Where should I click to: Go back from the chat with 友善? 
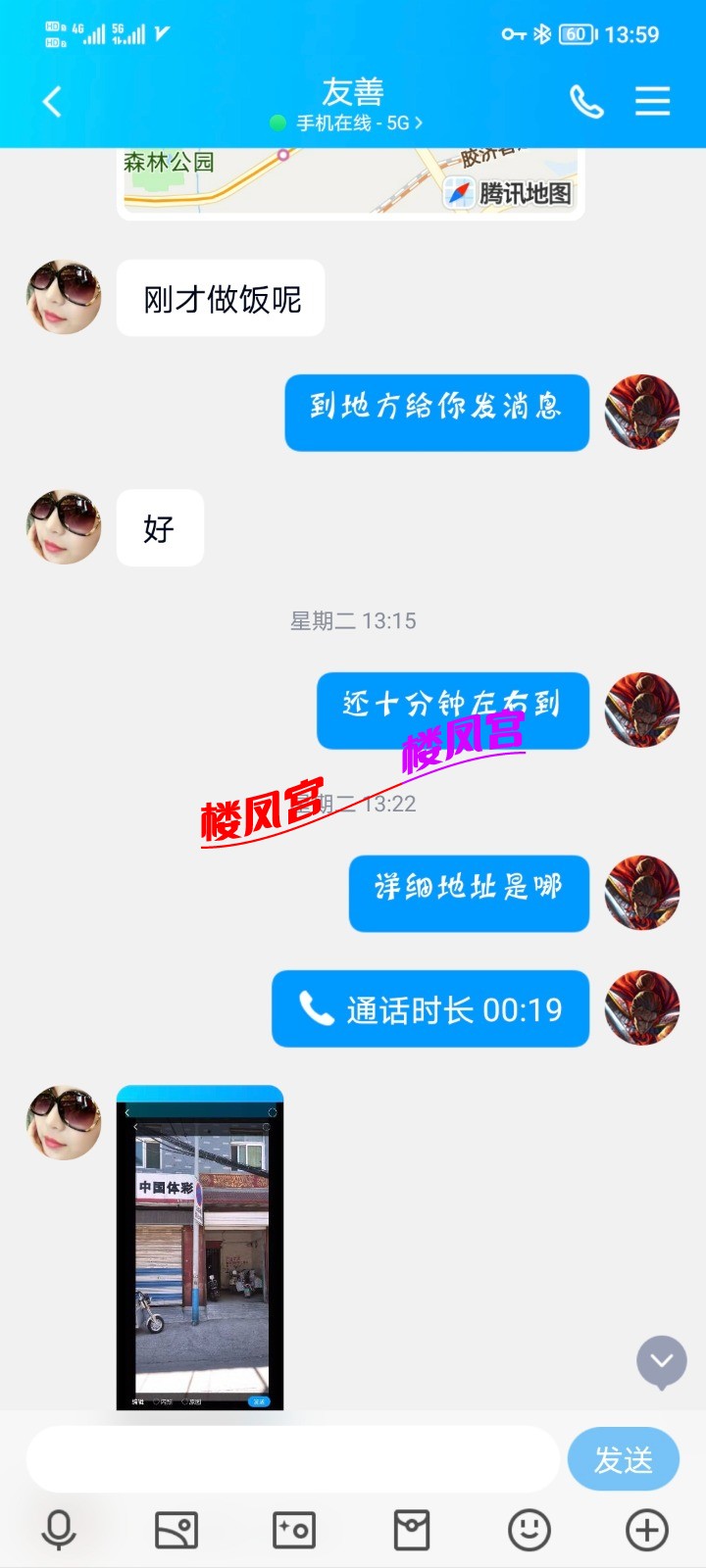click(x=52, y=101)
